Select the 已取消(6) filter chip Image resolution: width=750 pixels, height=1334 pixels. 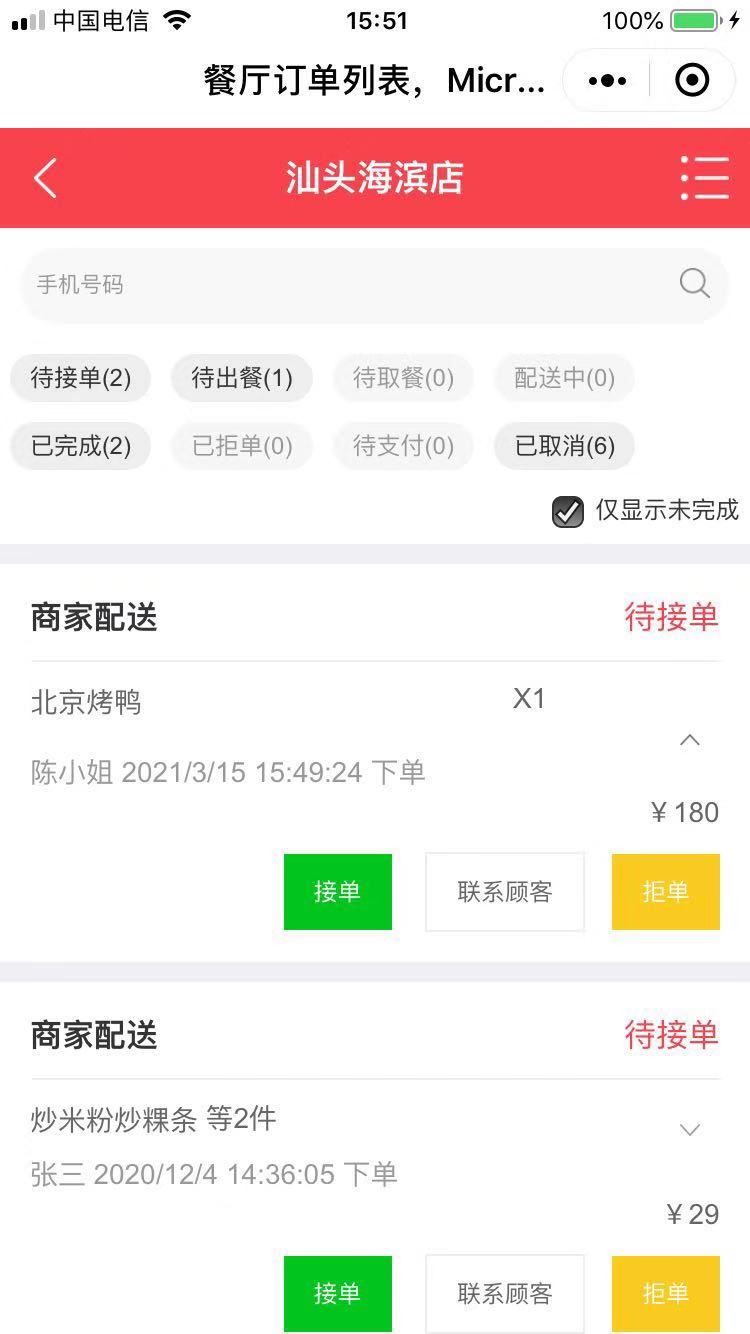(564, 446)
